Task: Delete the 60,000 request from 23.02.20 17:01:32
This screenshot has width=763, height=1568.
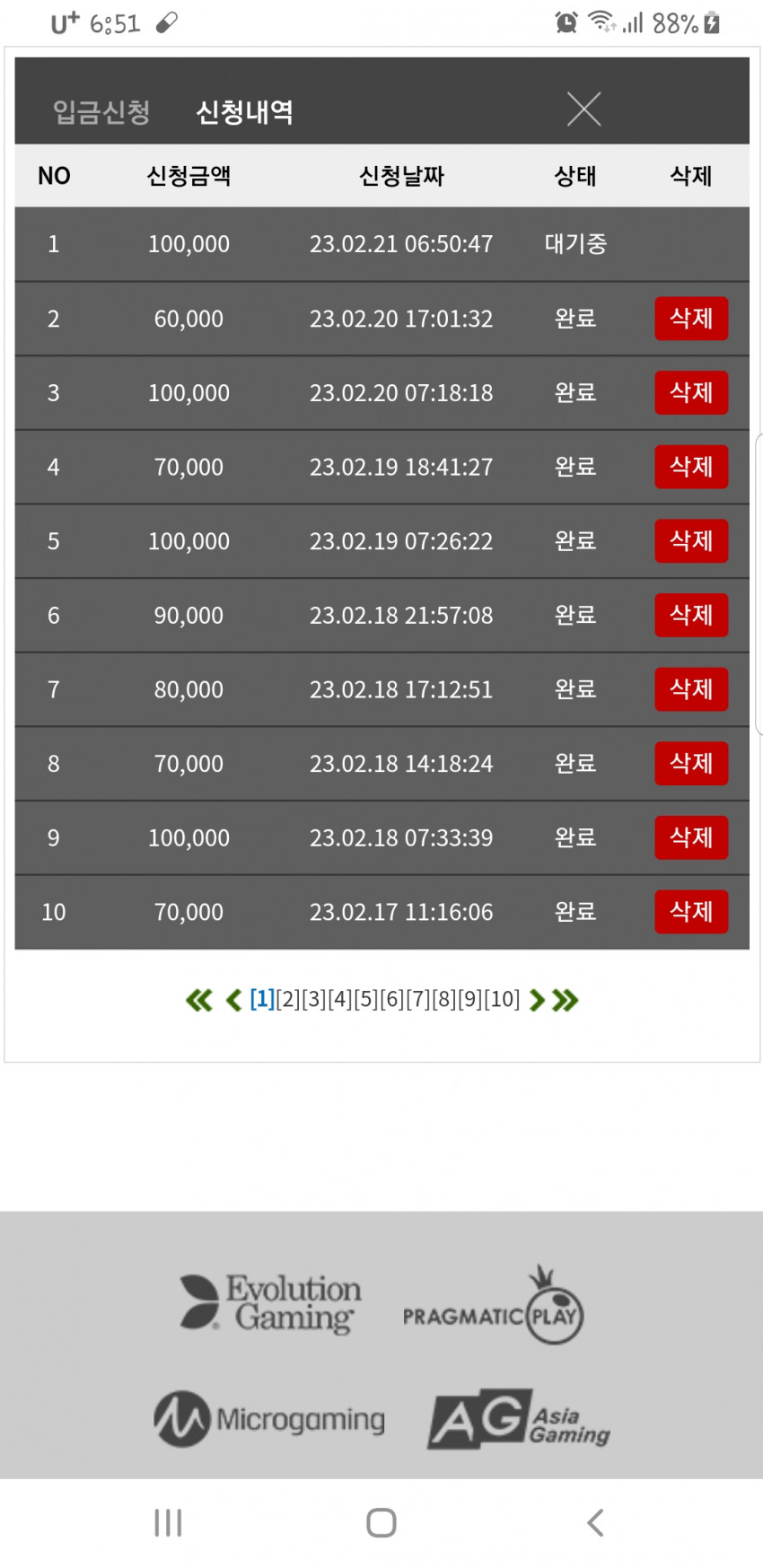Action: tap(691, 319)
